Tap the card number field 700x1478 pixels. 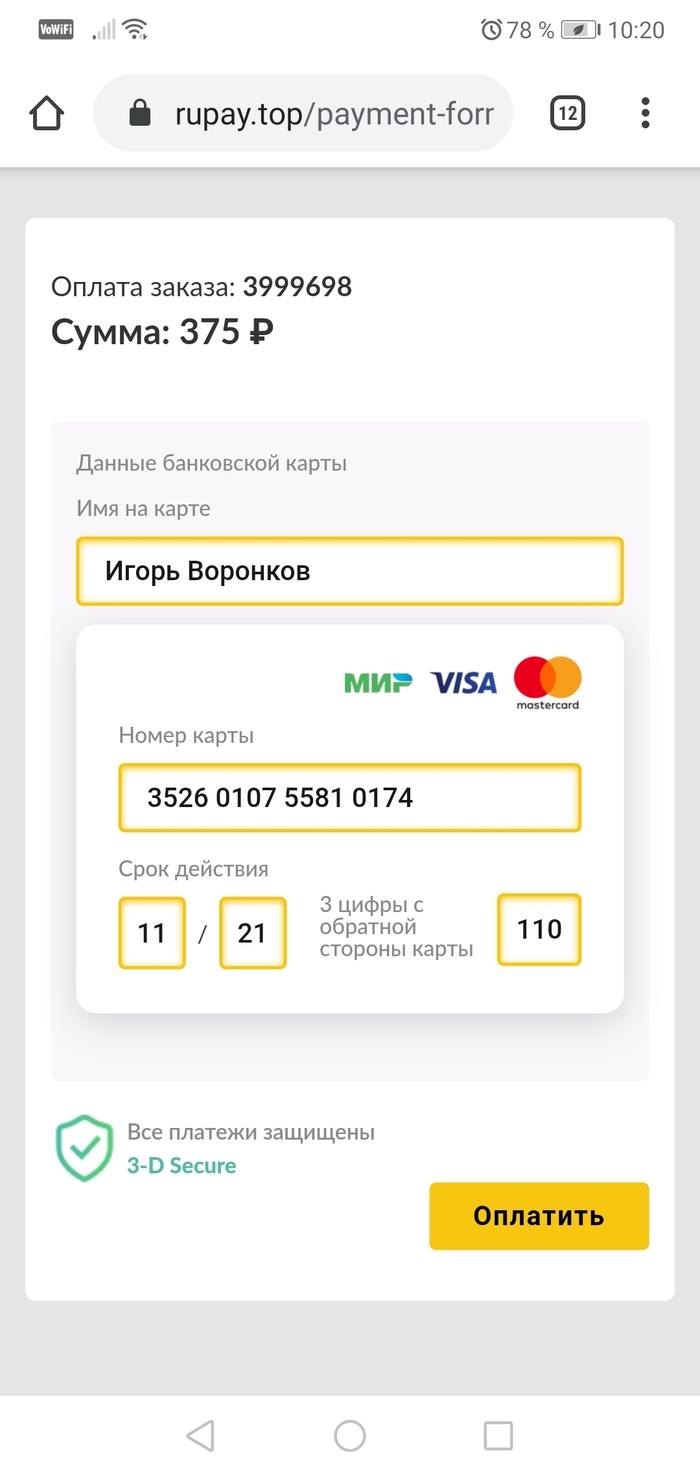pos(349,798)
